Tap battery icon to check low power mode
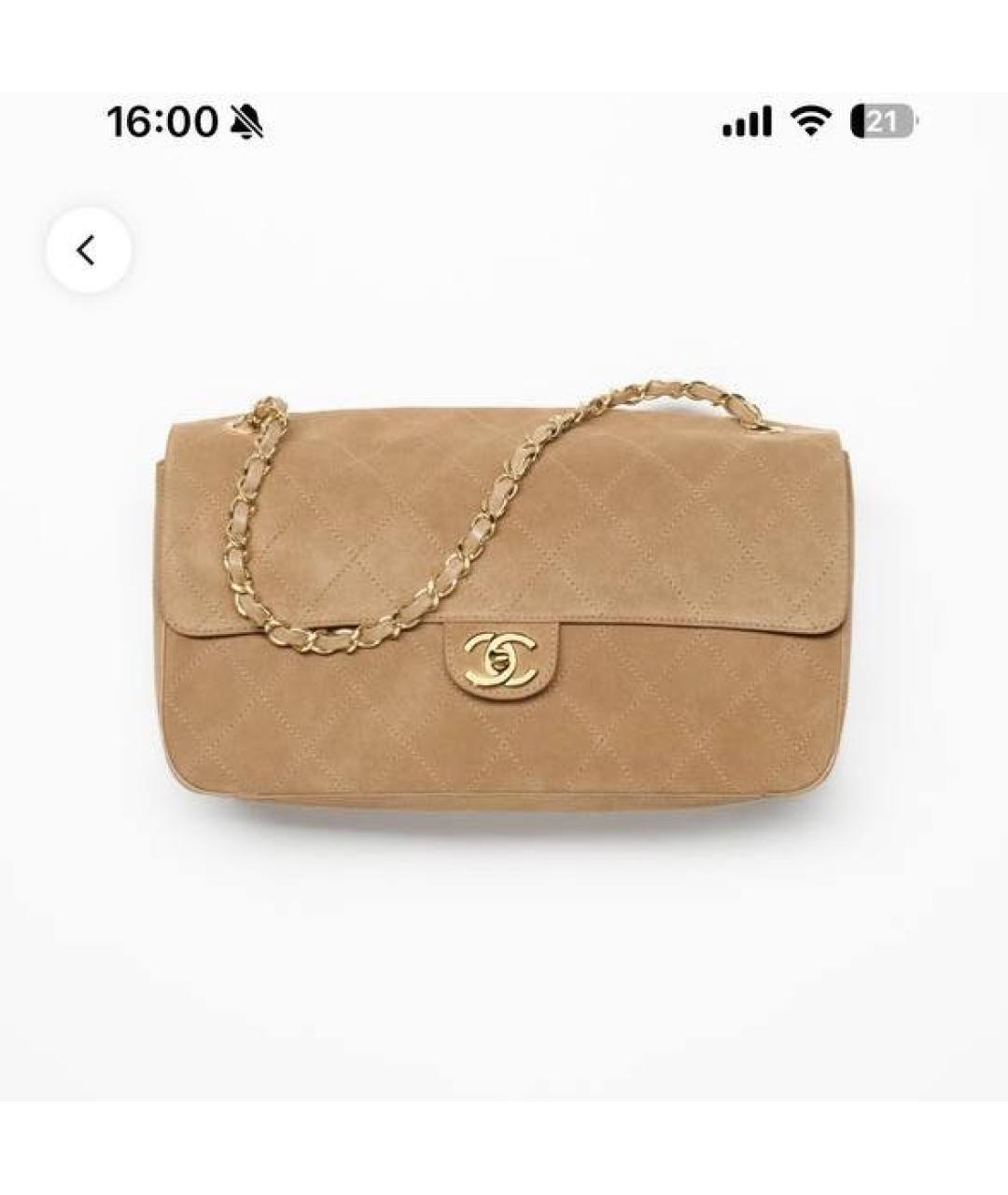Image resolution: width=1008 pixels, height=1195 pixels. 881,119
